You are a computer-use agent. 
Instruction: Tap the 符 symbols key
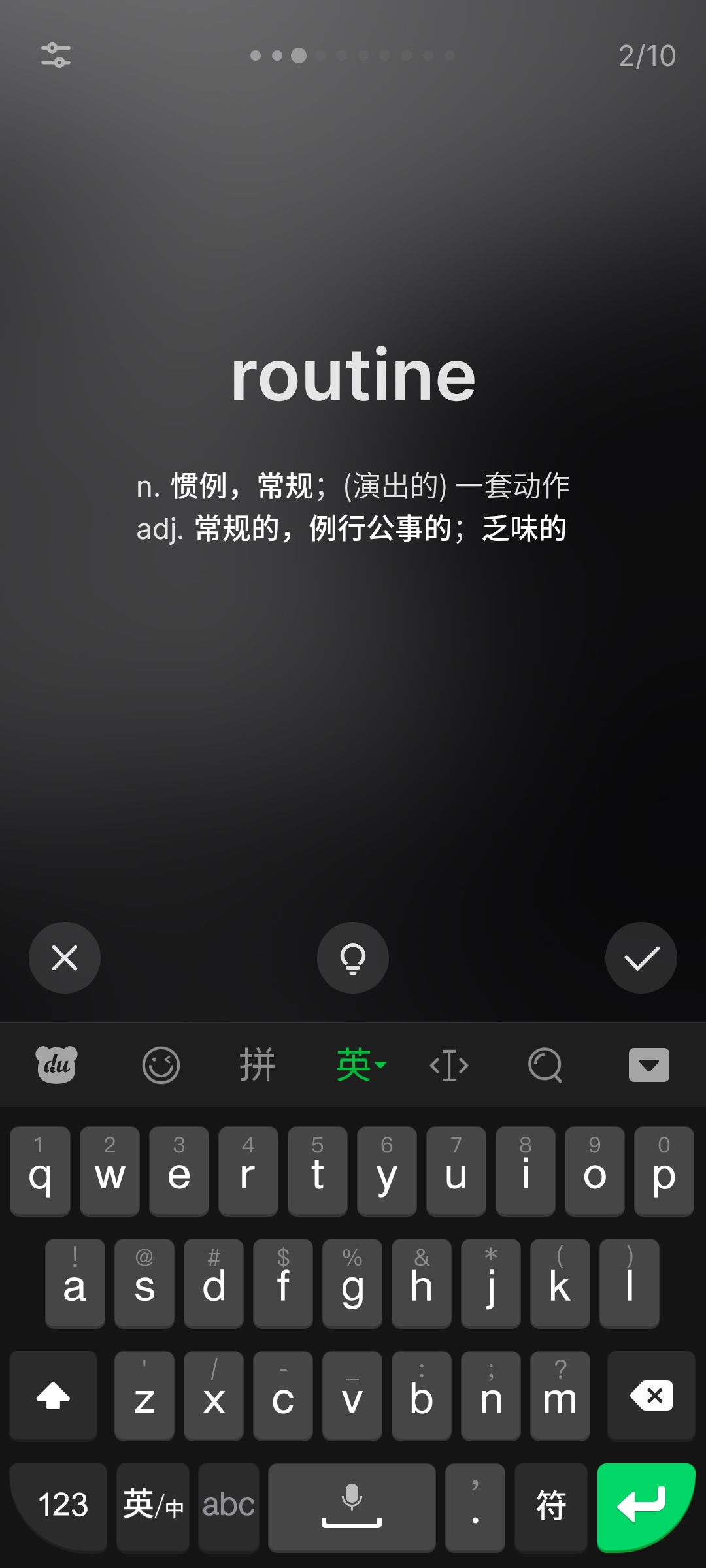pyautogui.click(x=551, y=1507)
